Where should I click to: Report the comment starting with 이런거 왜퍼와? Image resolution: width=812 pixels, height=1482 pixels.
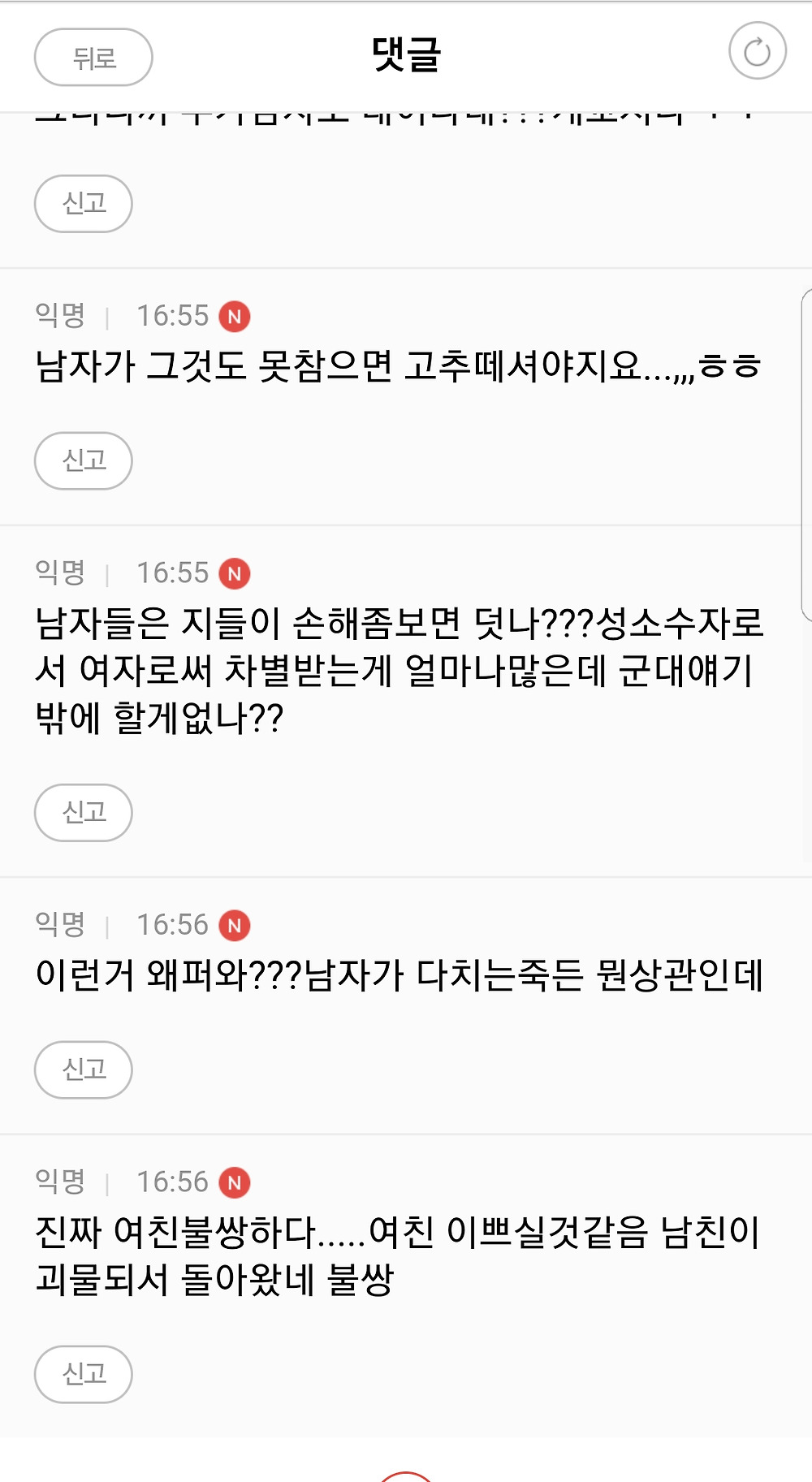[x=84, y=1069]
